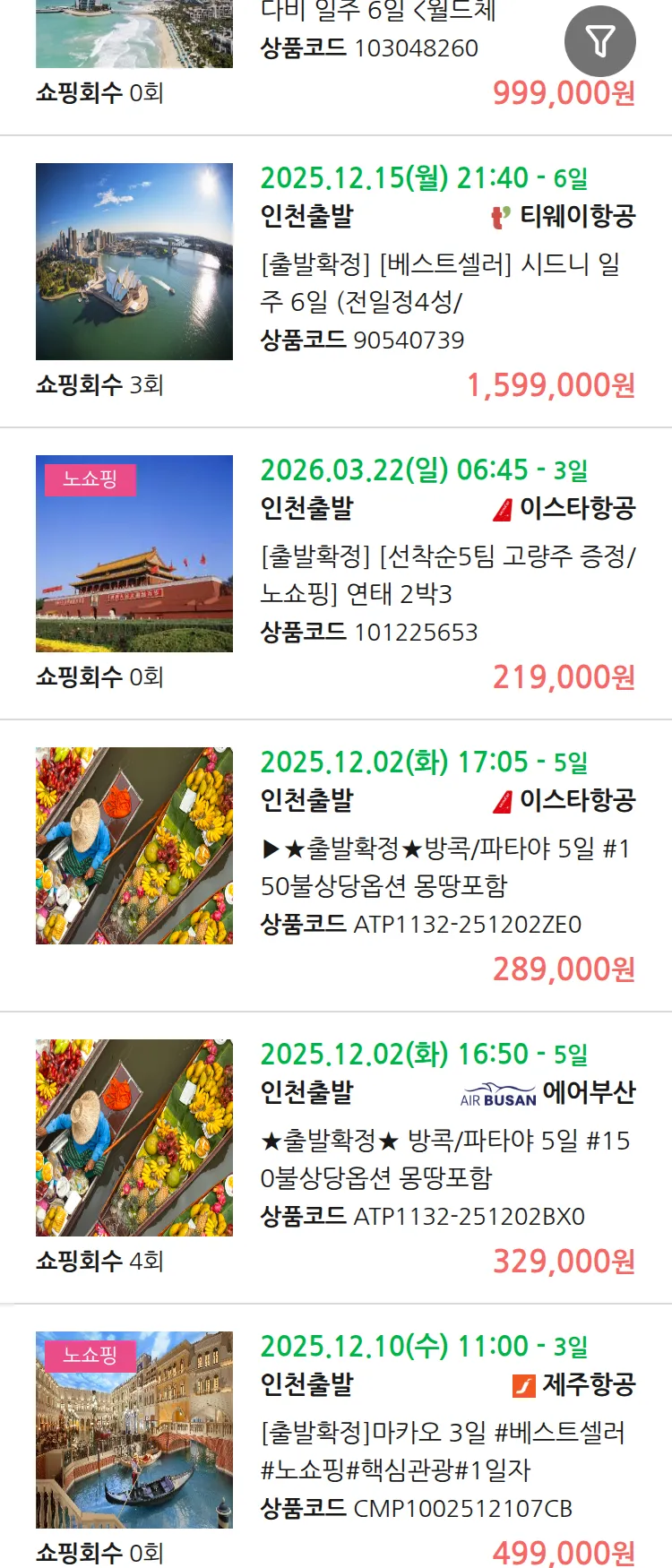The image size is (672, 1568).
Task: Open the 연태 2박3 no-shopping tour for 219,000원
Action: (x=445, y=574)
